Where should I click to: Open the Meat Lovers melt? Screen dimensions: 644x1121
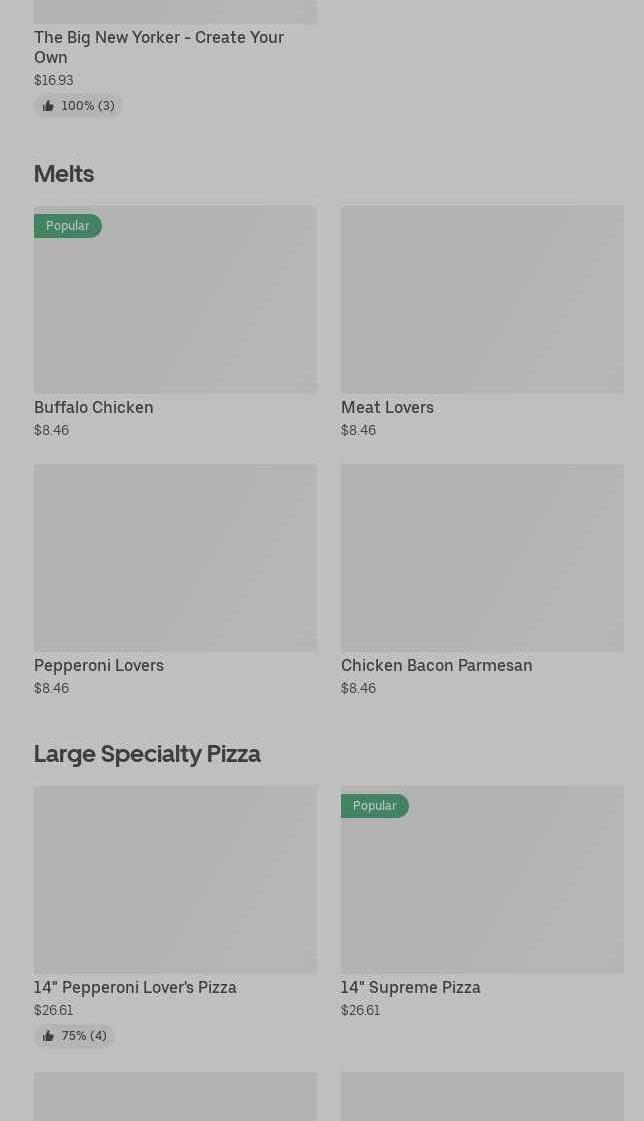click(482, 300)
